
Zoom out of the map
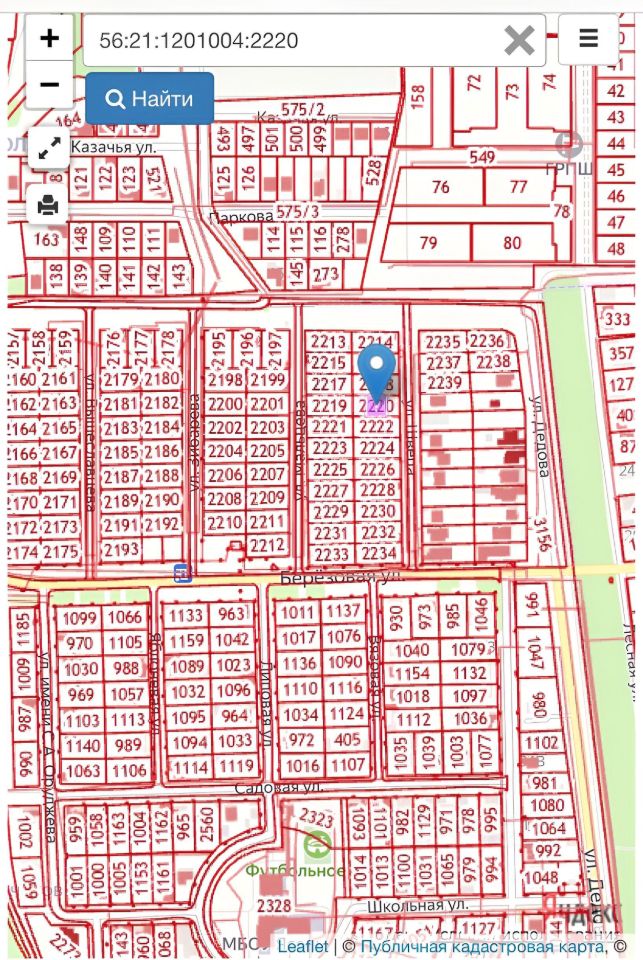49,86
